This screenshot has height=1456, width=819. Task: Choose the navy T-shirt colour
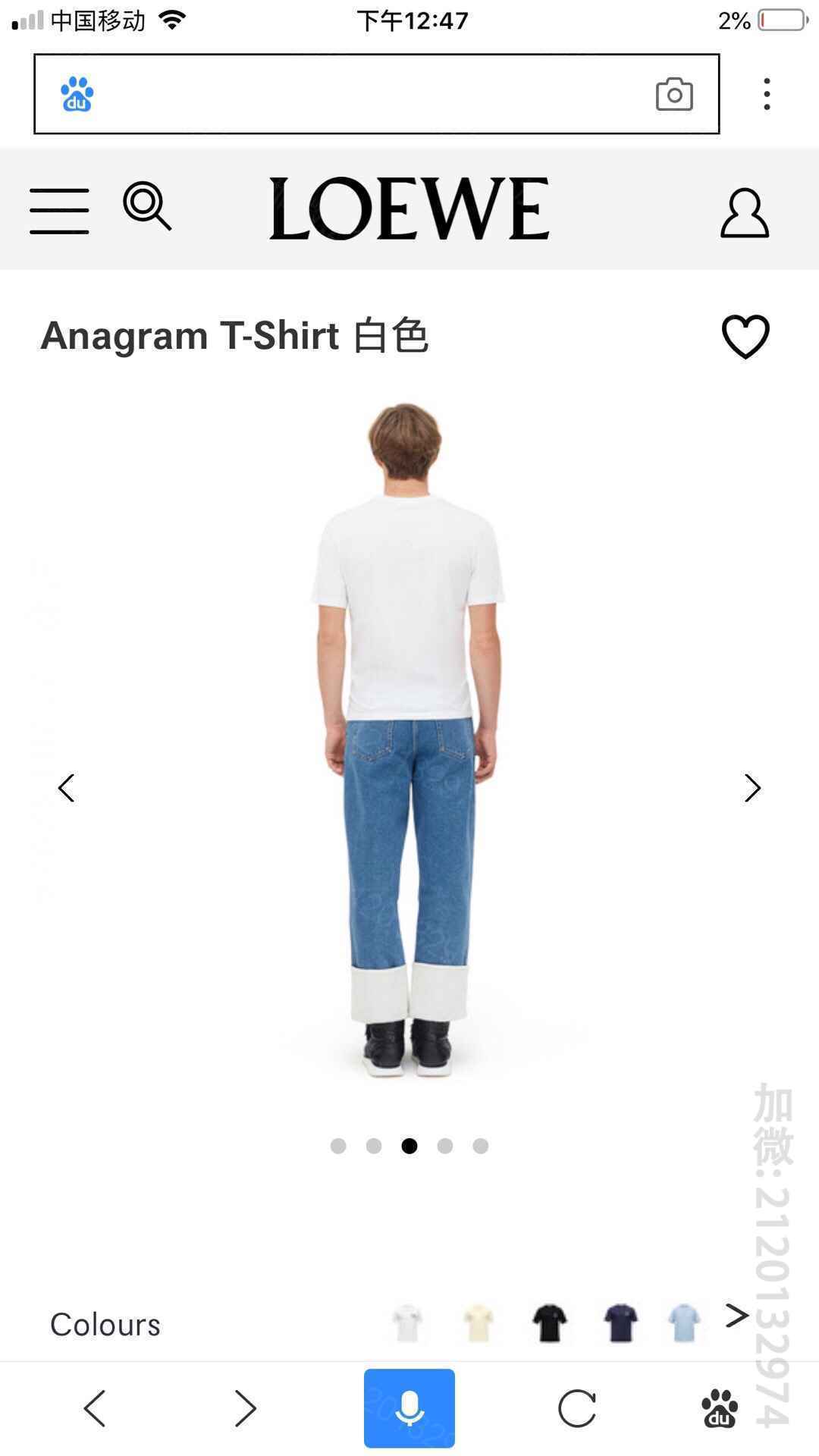620,1323
